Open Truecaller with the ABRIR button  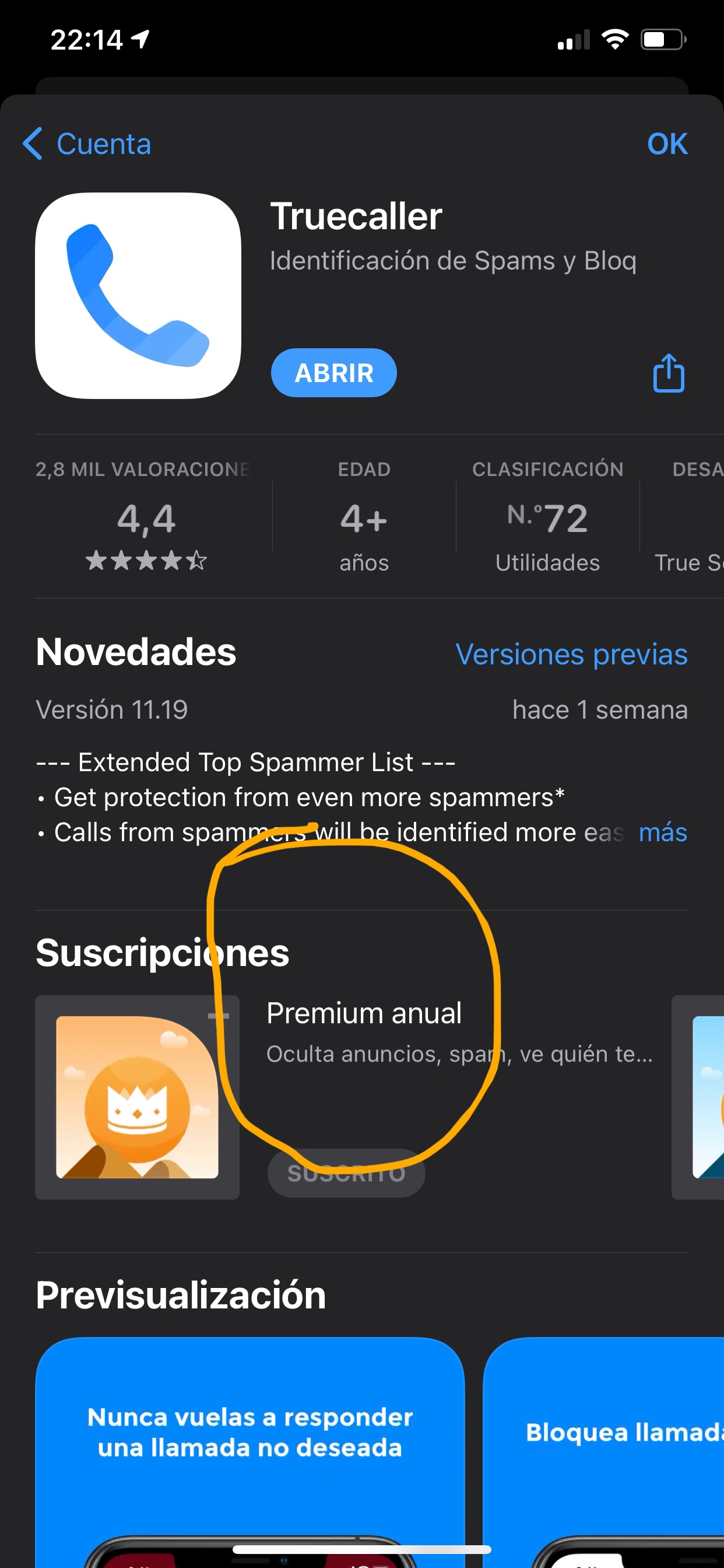click(333, 373)
